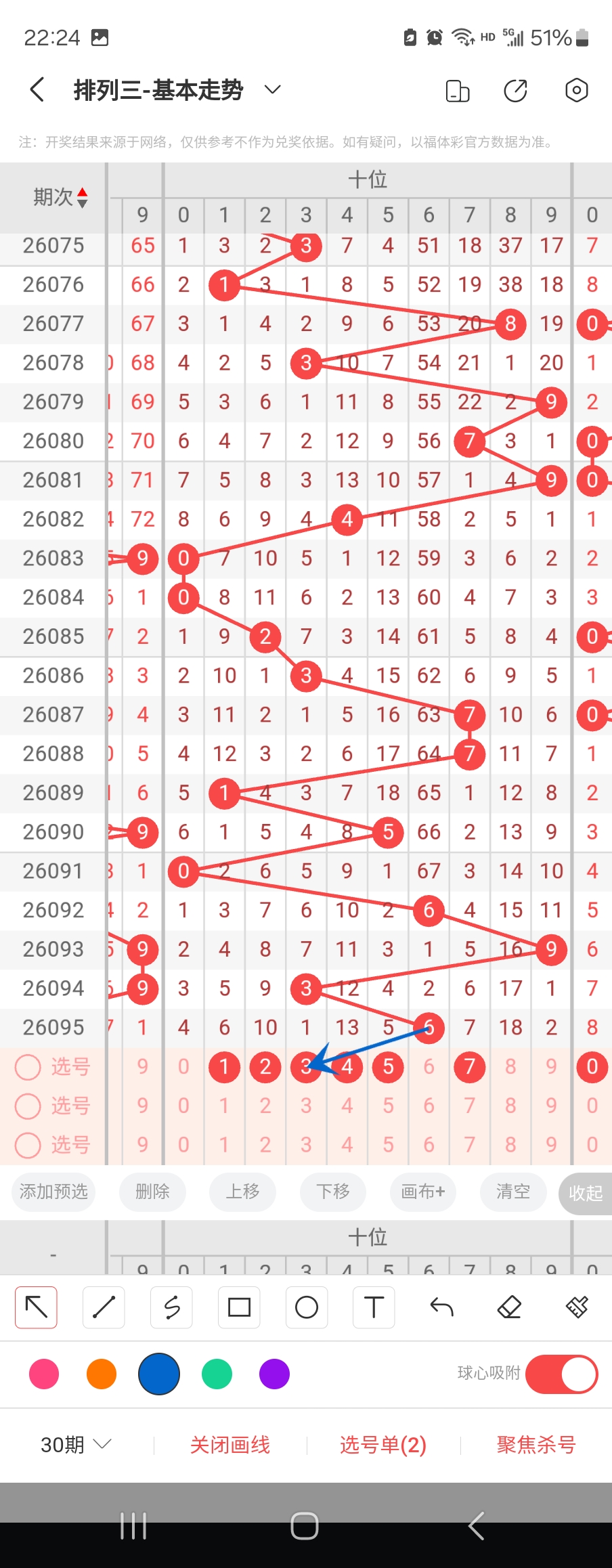Tap 添加预选 button
The width and height of the screenshot is (612, 1568).
tap(53, 1191)
